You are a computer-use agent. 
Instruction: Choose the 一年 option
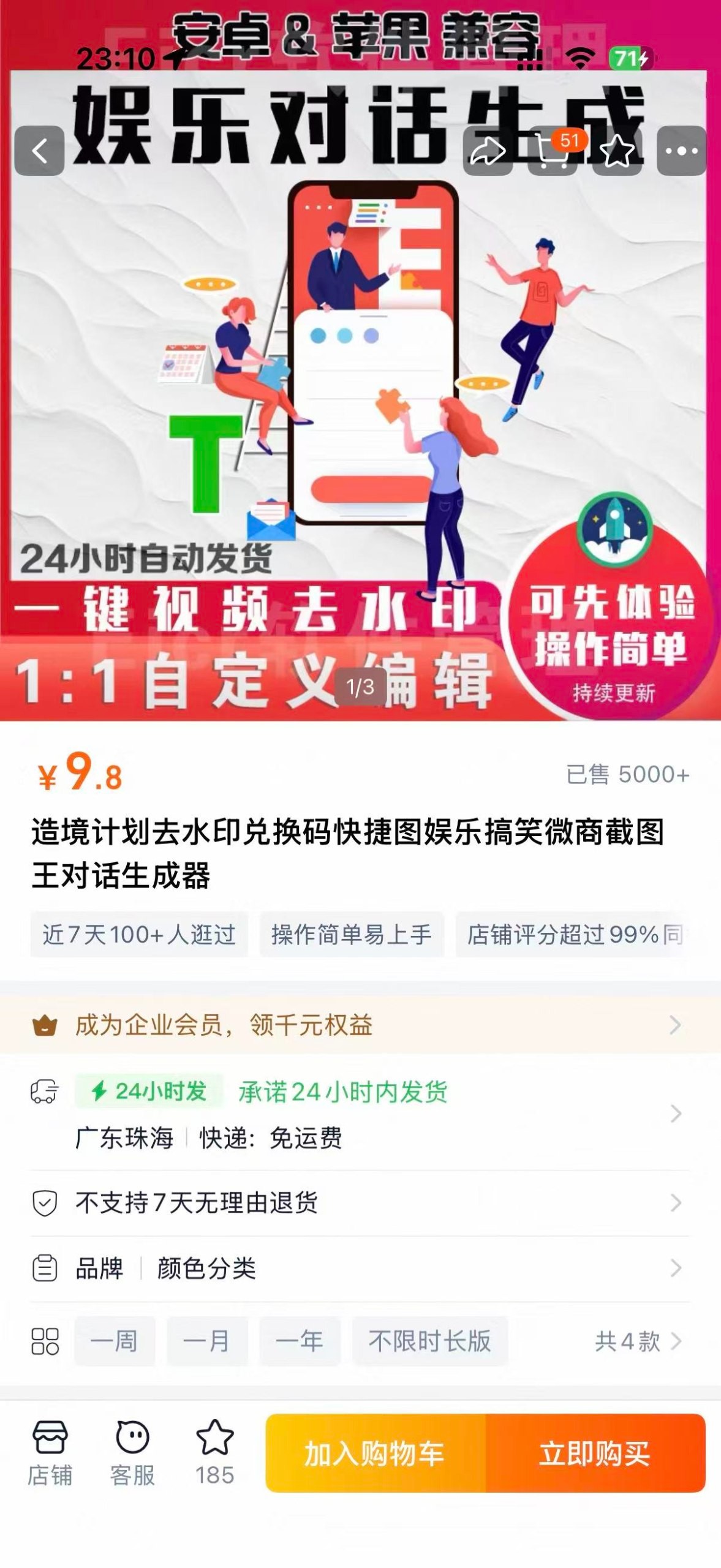(300, 1341)
